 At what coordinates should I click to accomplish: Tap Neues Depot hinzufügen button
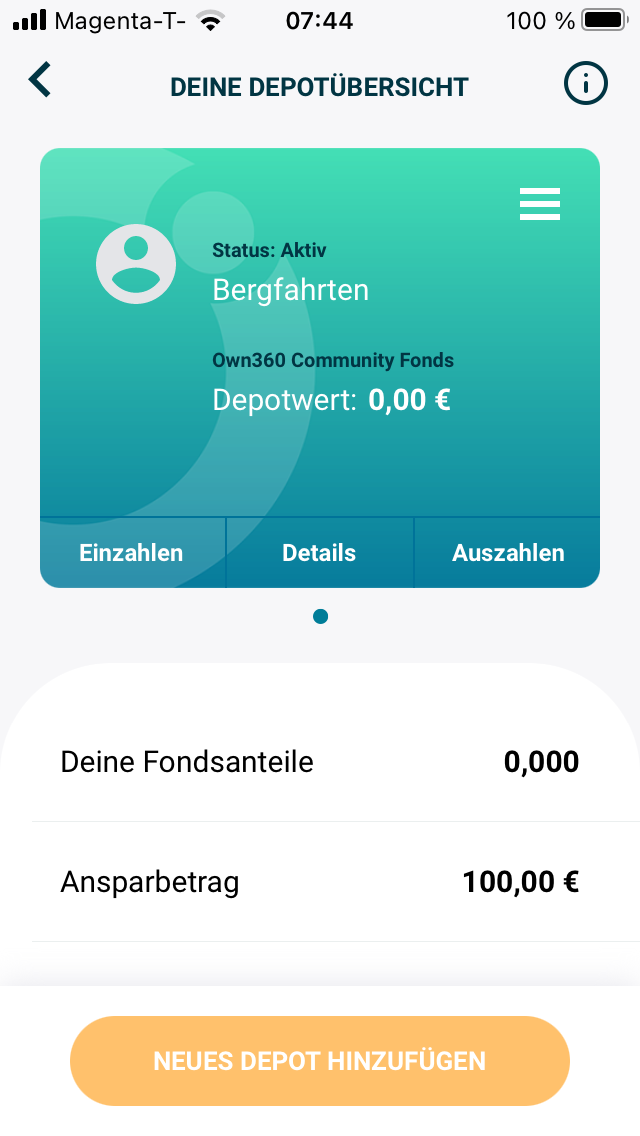[320, 1061]
